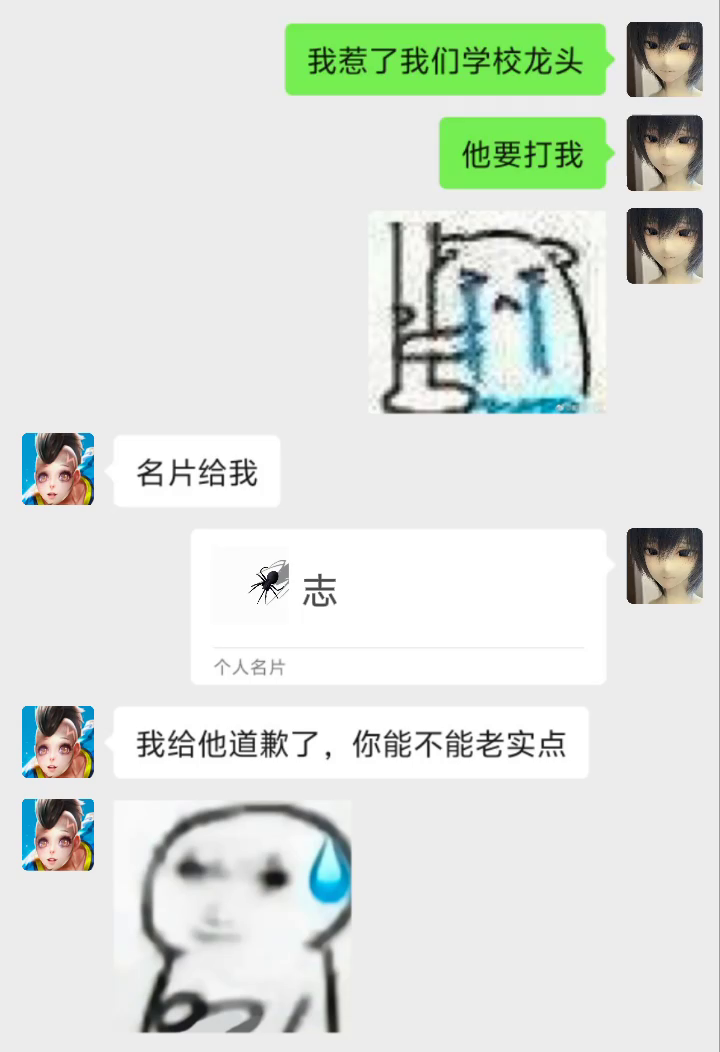Tap the avatar next to 他要打我
Image resolution: width=720 pixels, height=1052 pixels.
tap(664, 152)
